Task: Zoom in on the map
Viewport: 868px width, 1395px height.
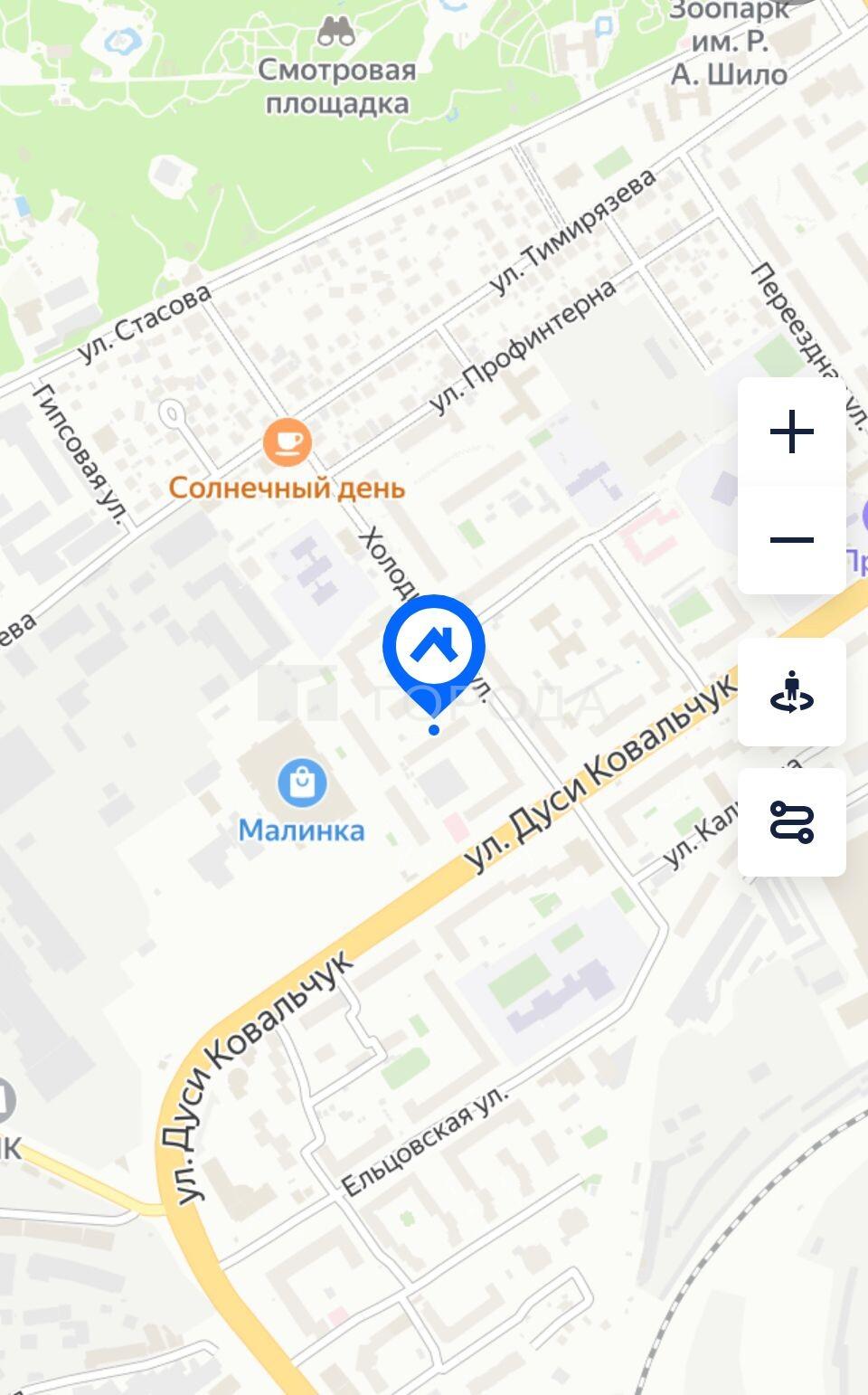Action: (792, 432)
